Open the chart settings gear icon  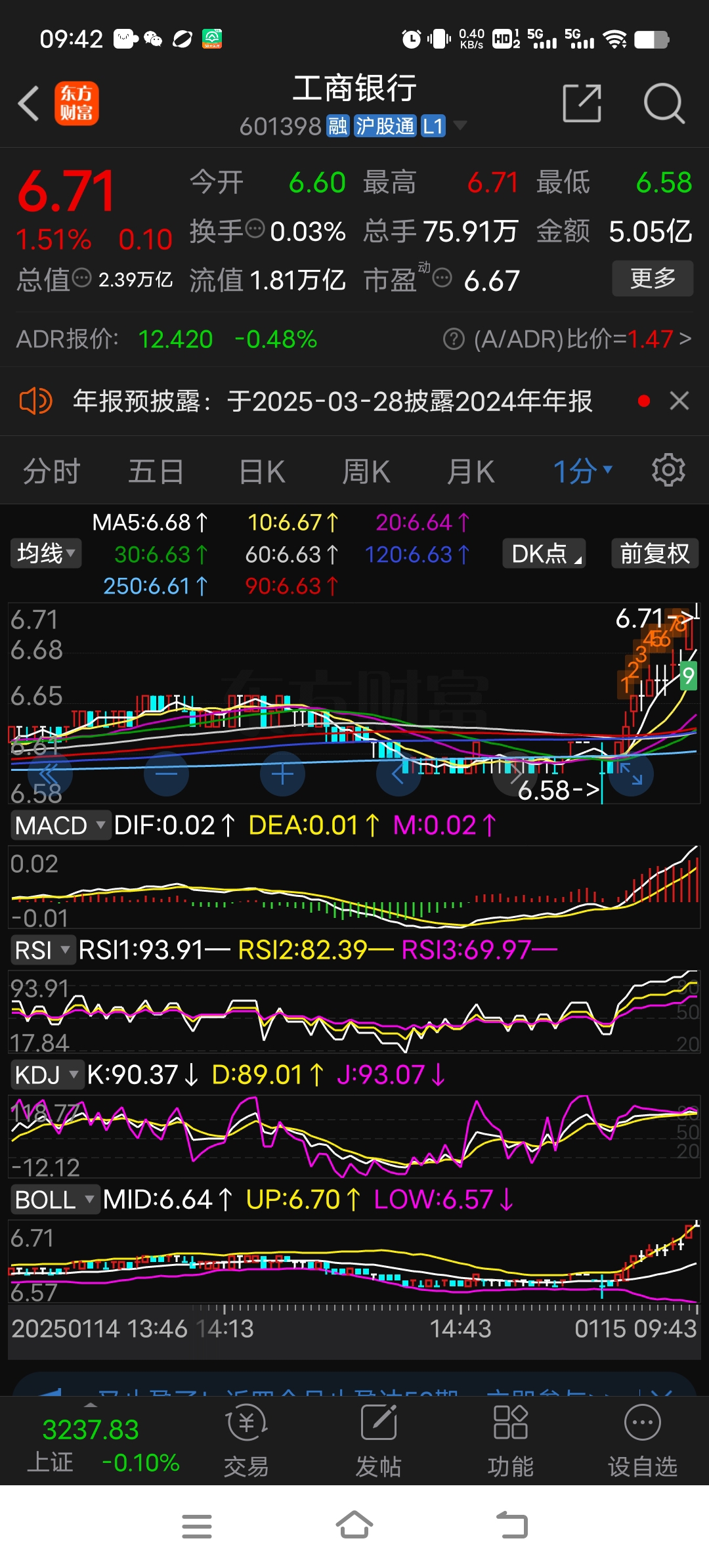tap(669, 470)
